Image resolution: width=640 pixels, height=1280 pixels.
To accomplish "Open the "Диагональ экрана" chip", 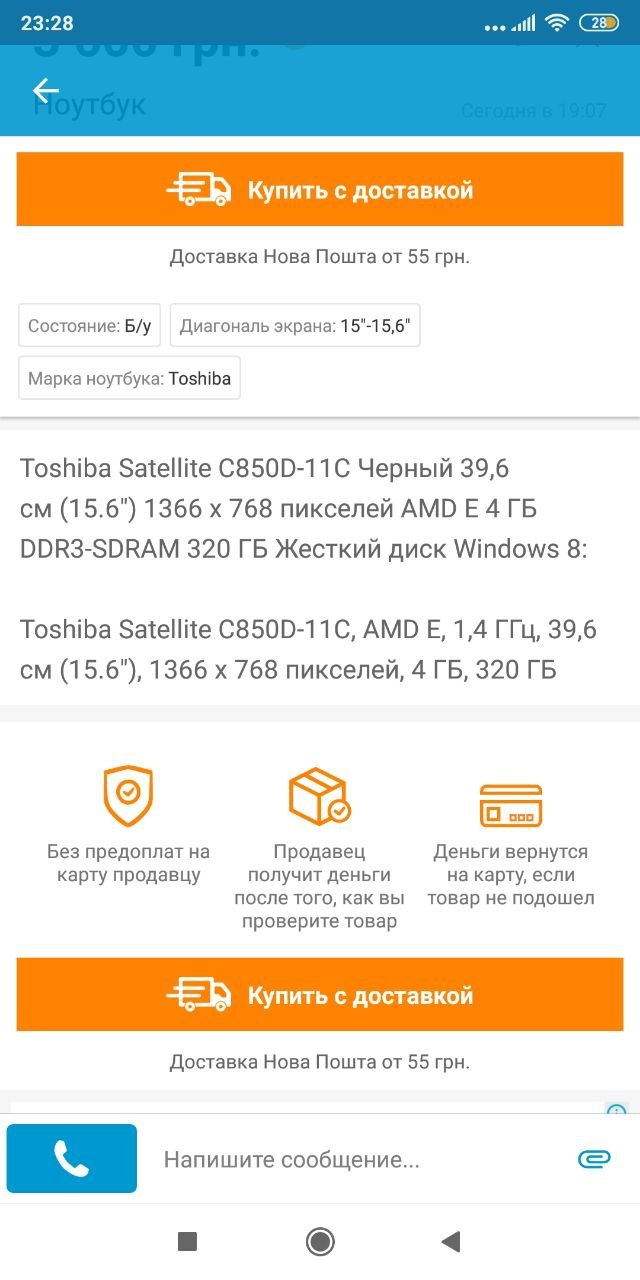I will [x=295, y=326].
